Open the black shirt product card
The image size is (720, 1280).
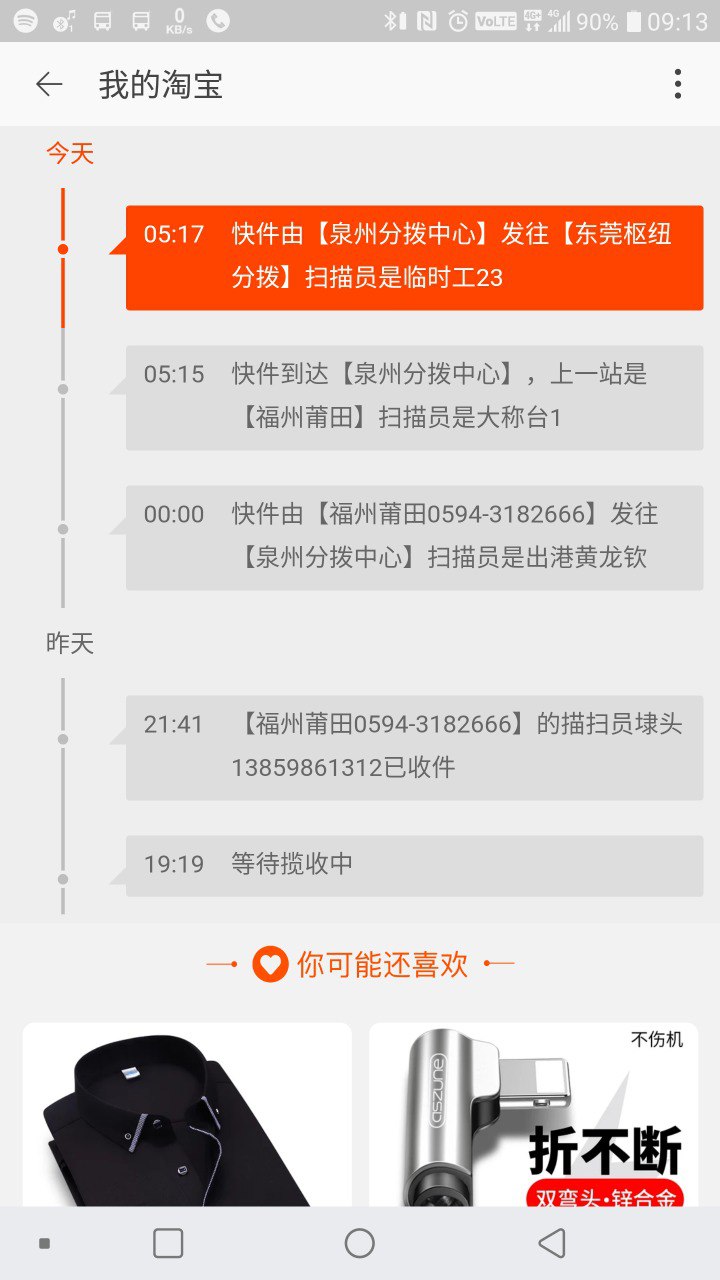tap(187, 1115)
